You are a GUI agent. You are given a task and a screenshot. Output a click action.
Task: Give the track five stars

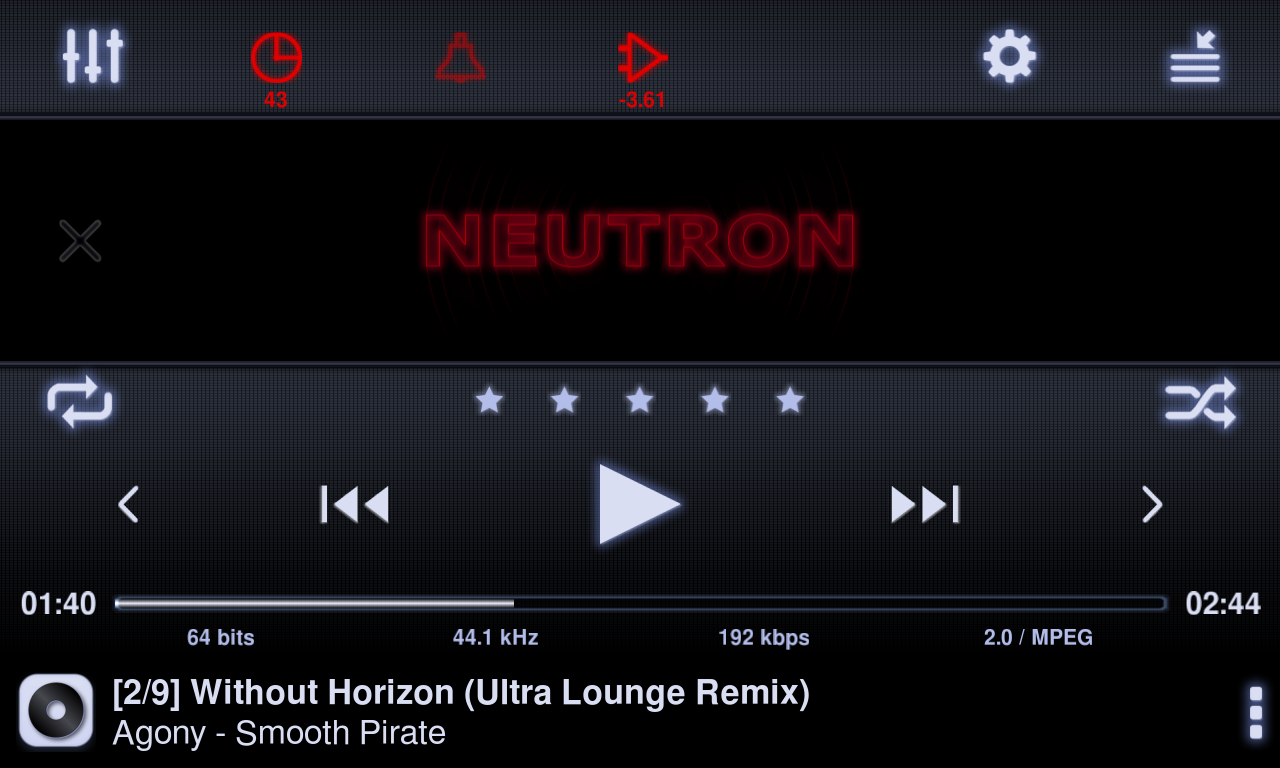click(790, 401)
